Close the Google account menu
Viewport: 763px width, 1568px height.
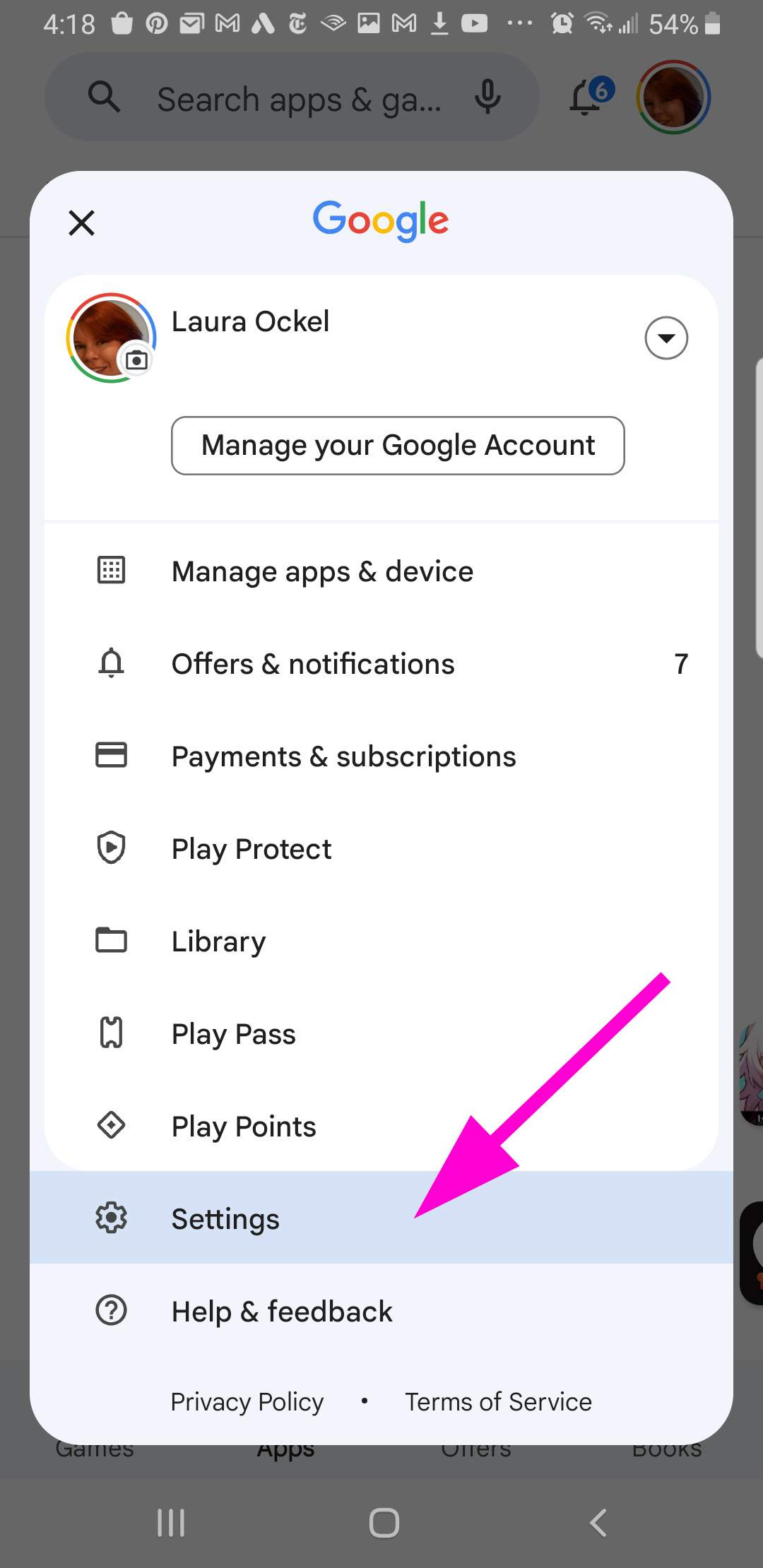coord(81,222)
